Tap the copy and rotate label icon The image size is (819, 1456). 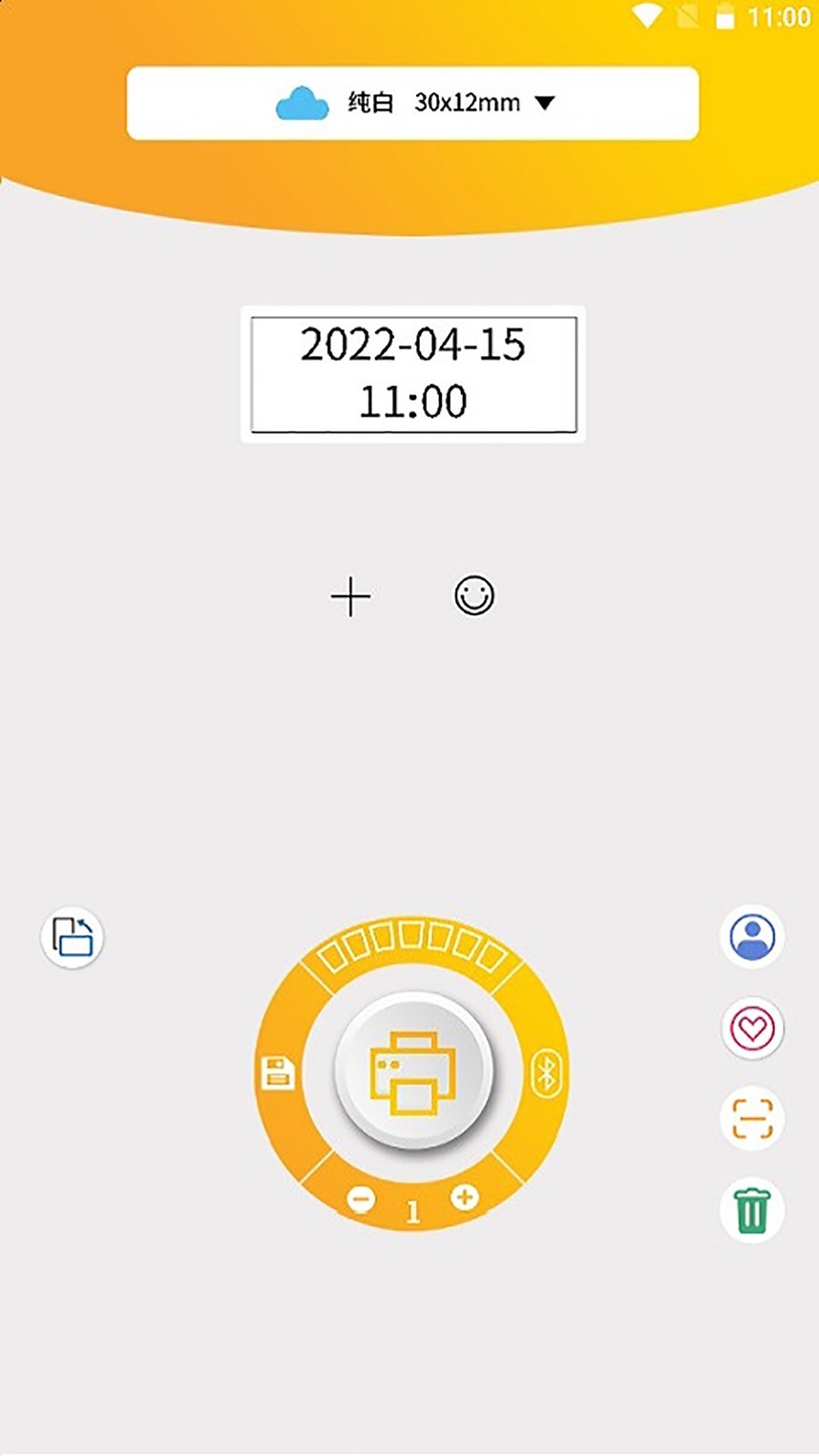(x=72, y=937)
